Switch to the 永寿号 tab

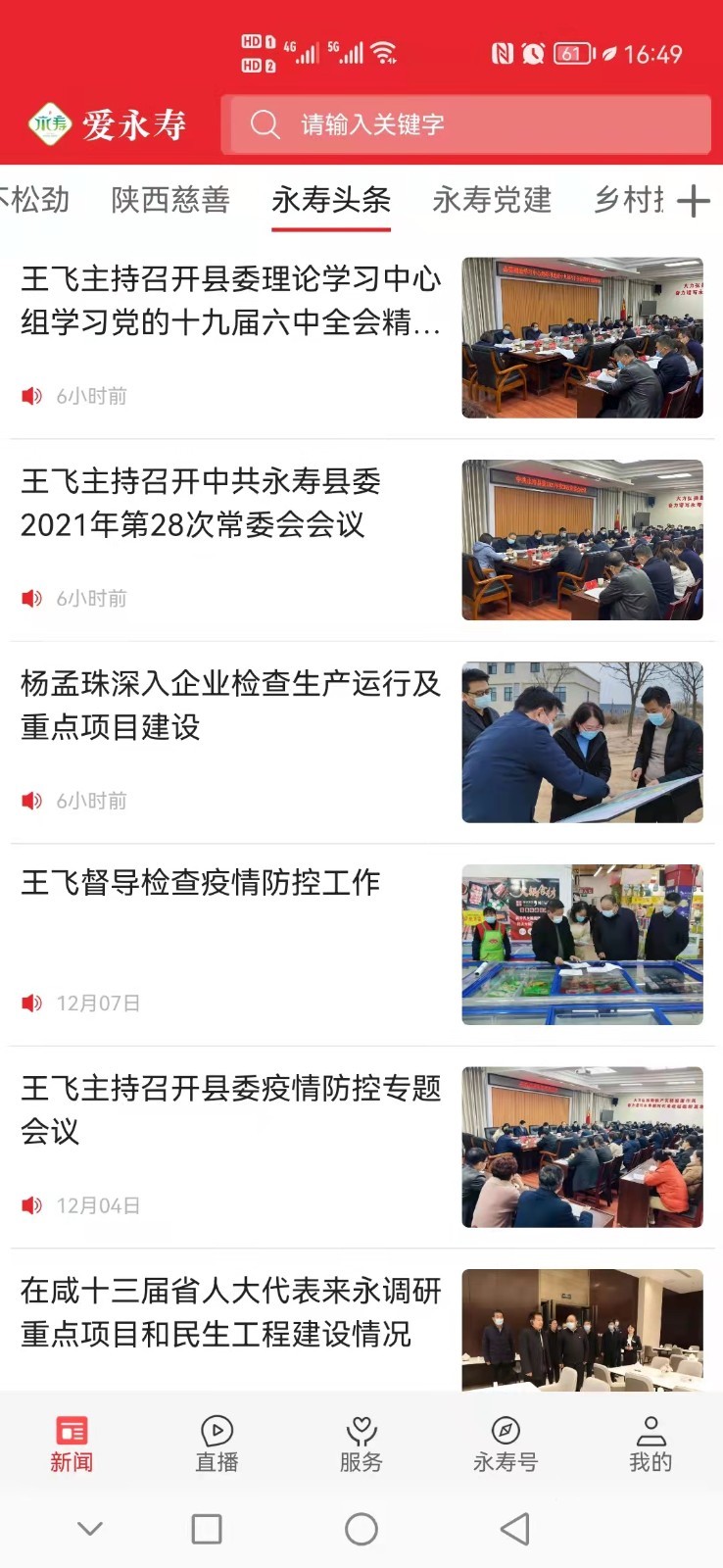point(506,1444)
